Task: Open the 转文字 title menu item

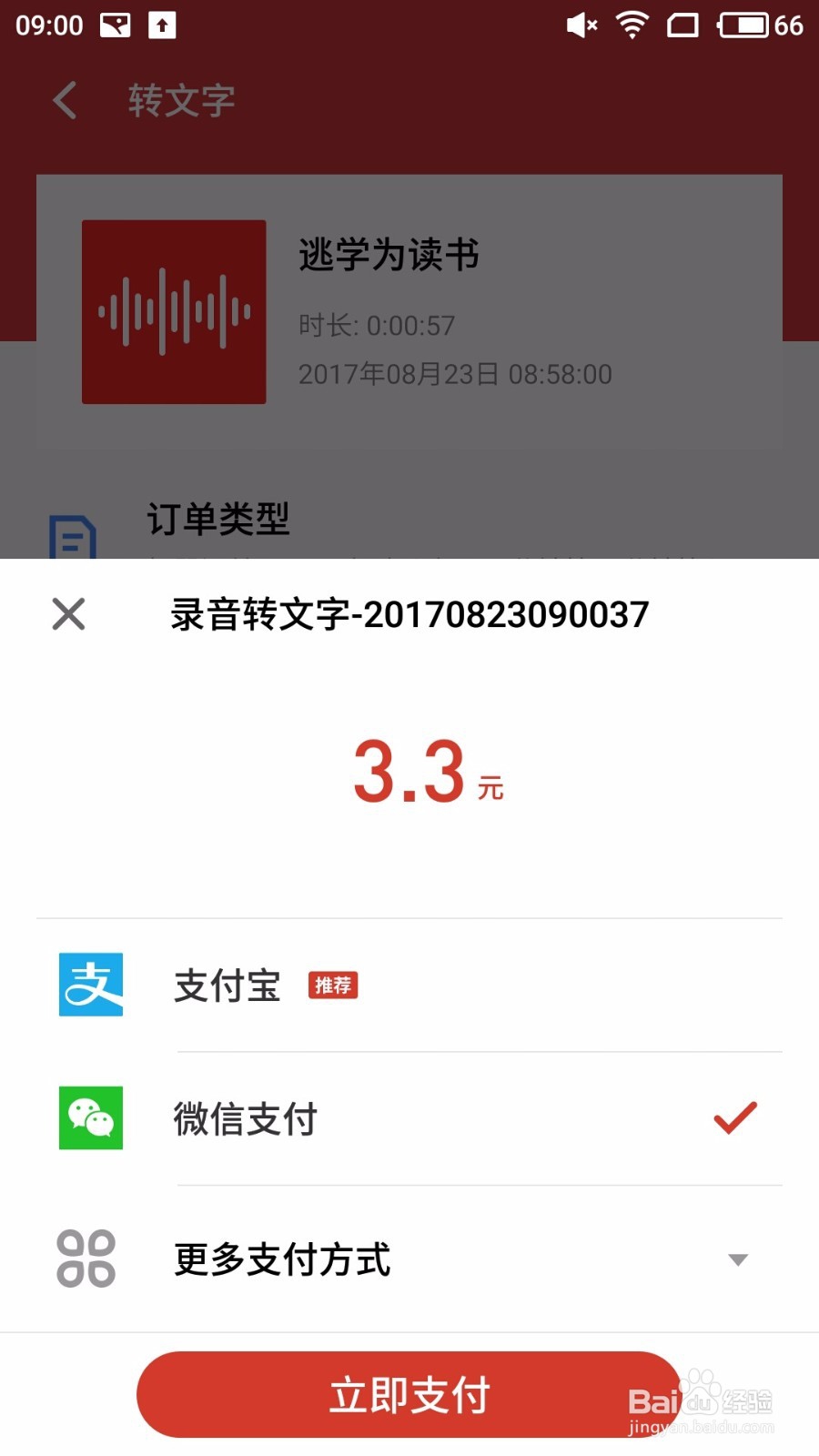Action: [180, 100]
